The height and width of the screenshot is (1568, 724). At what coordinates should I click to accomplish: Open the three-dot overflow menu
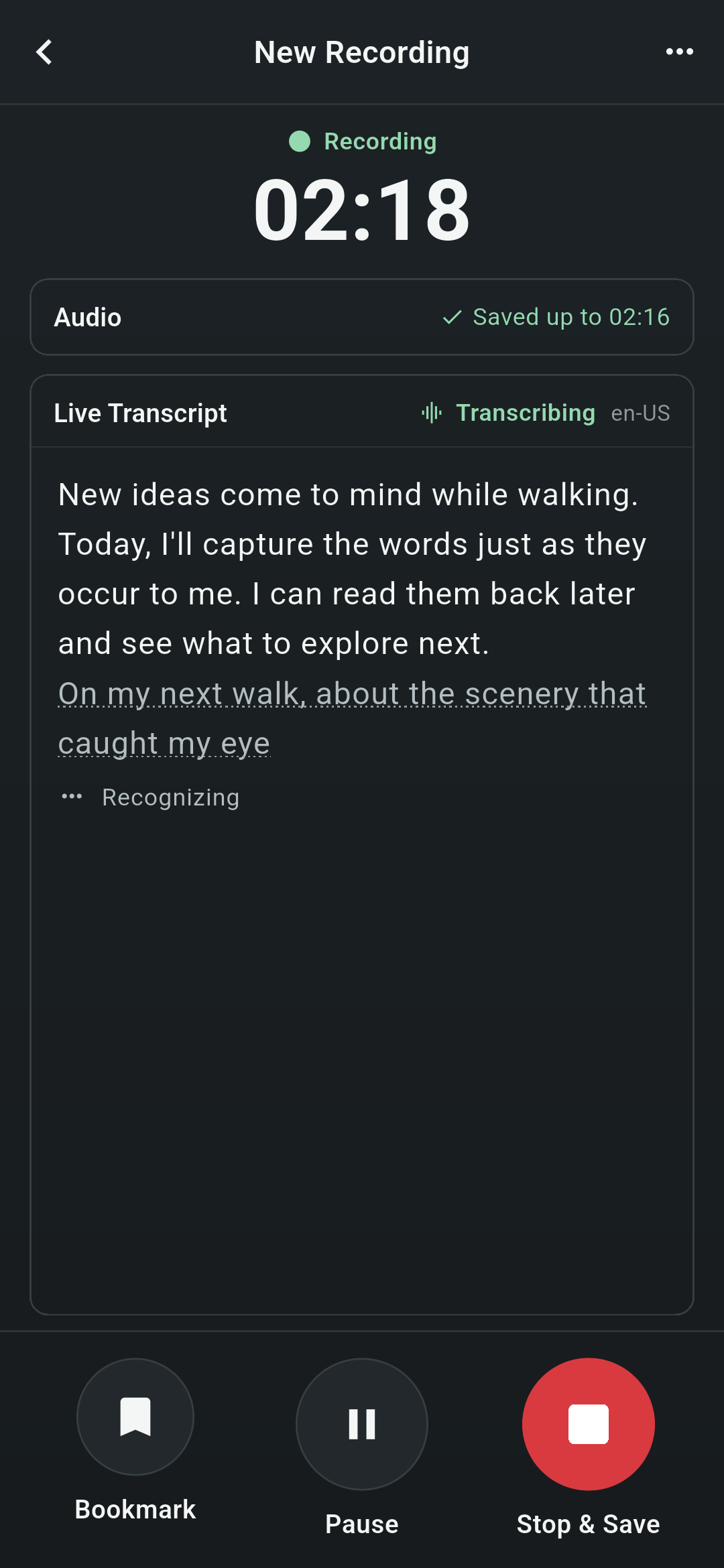[679, 52]
